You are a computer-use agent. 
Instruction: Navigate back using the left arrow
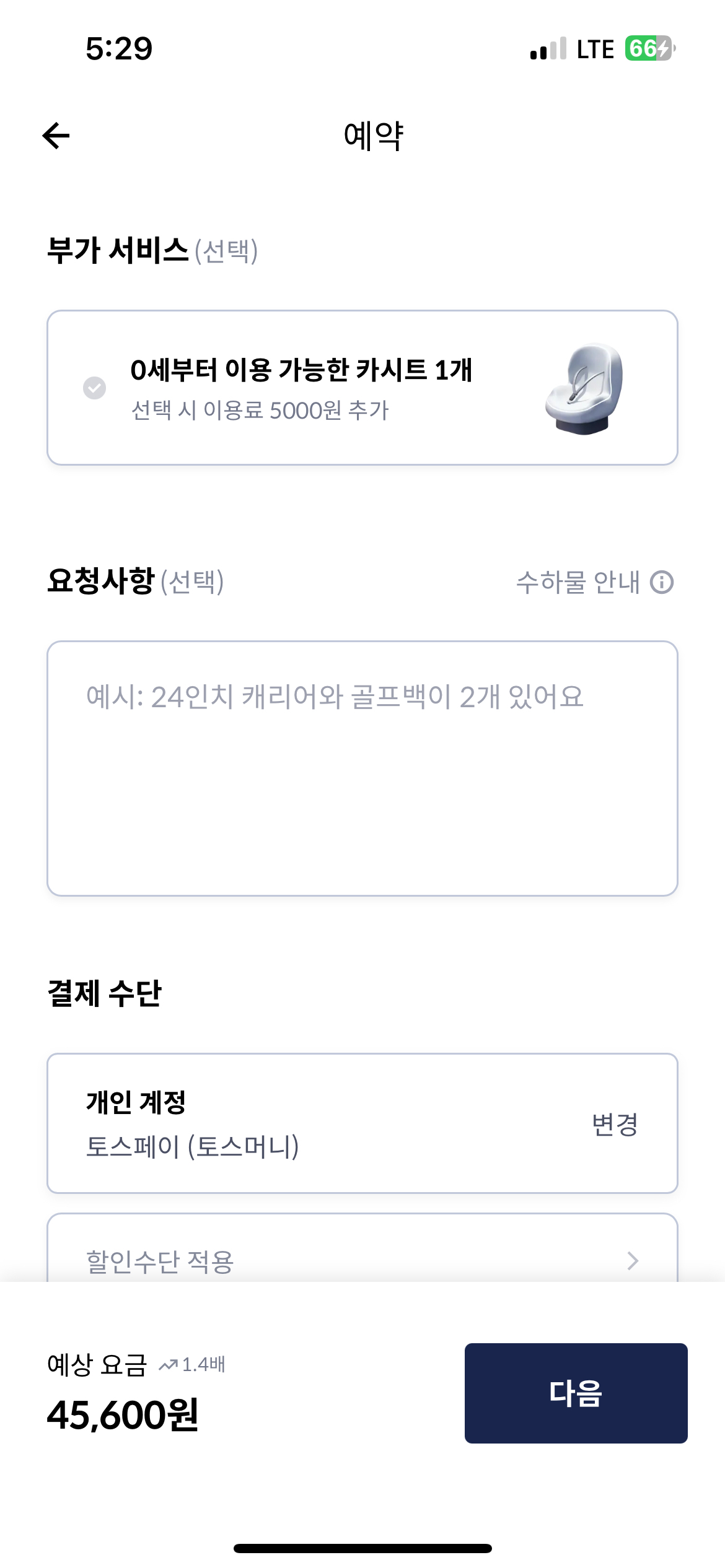pyautogui.click(x=55, y=134)
